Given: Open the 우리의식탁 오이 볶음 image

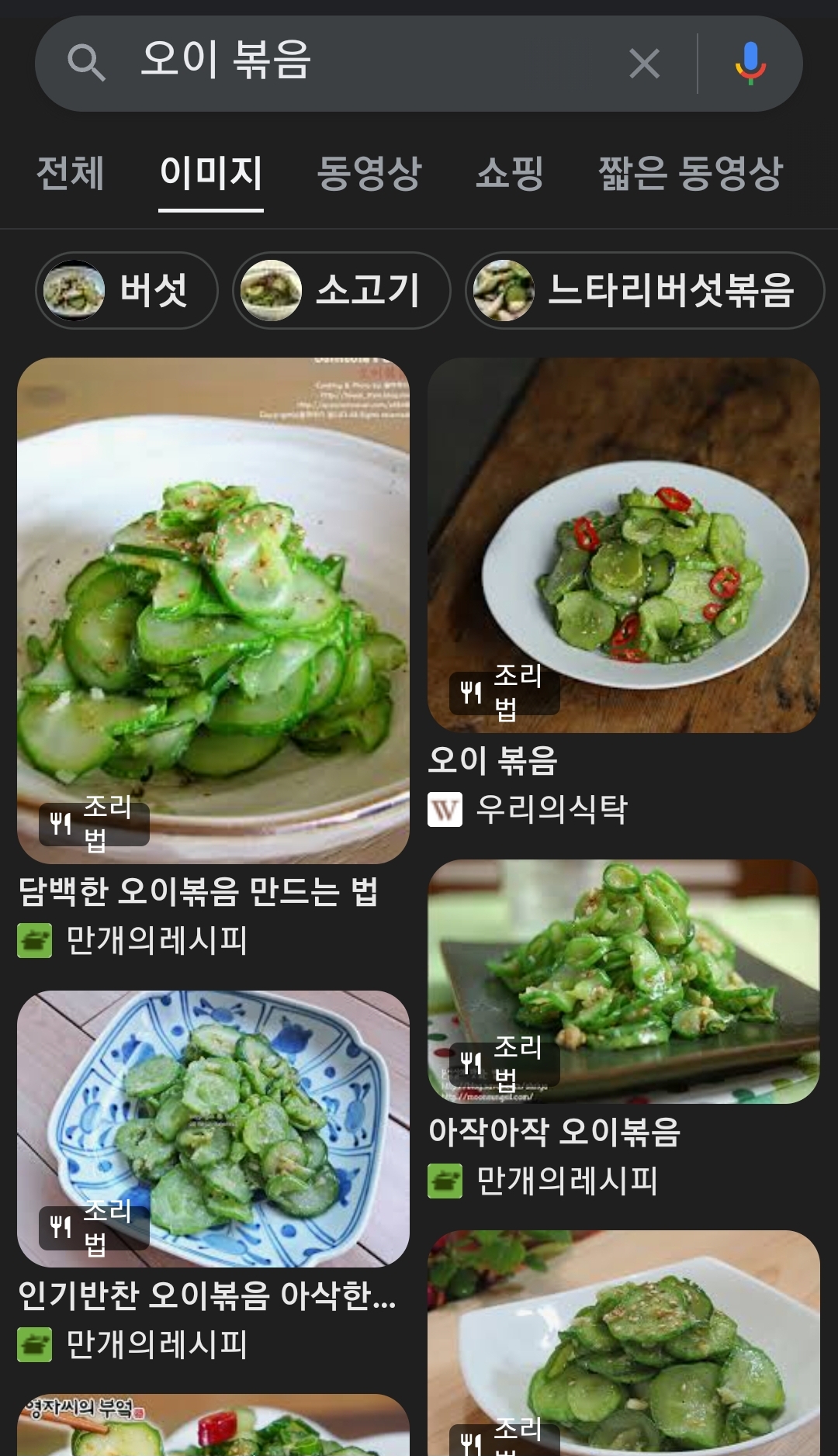Looking at the screenshot, I should (x=624, y=545).
